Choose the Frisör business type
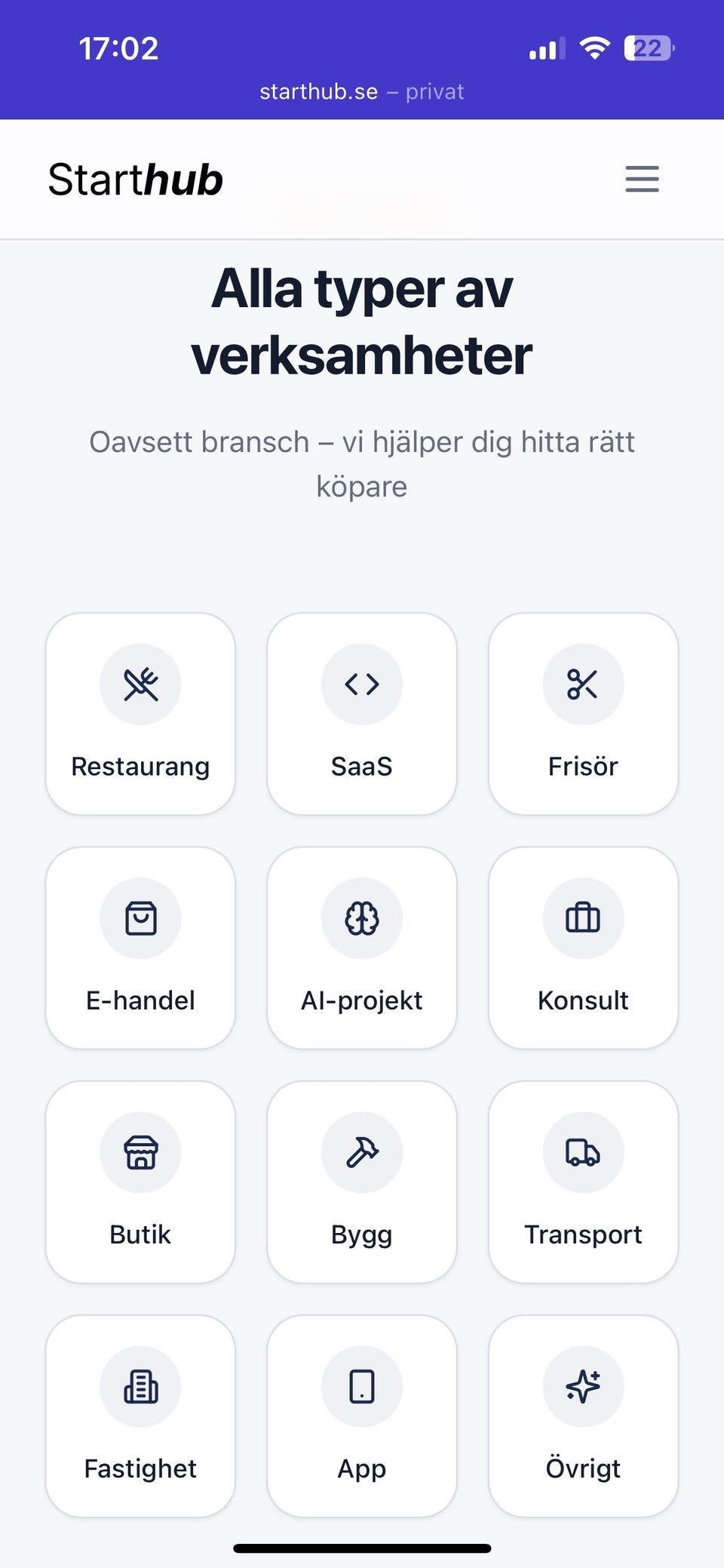This screenshot has width=724, height=1568. [583, 714]
